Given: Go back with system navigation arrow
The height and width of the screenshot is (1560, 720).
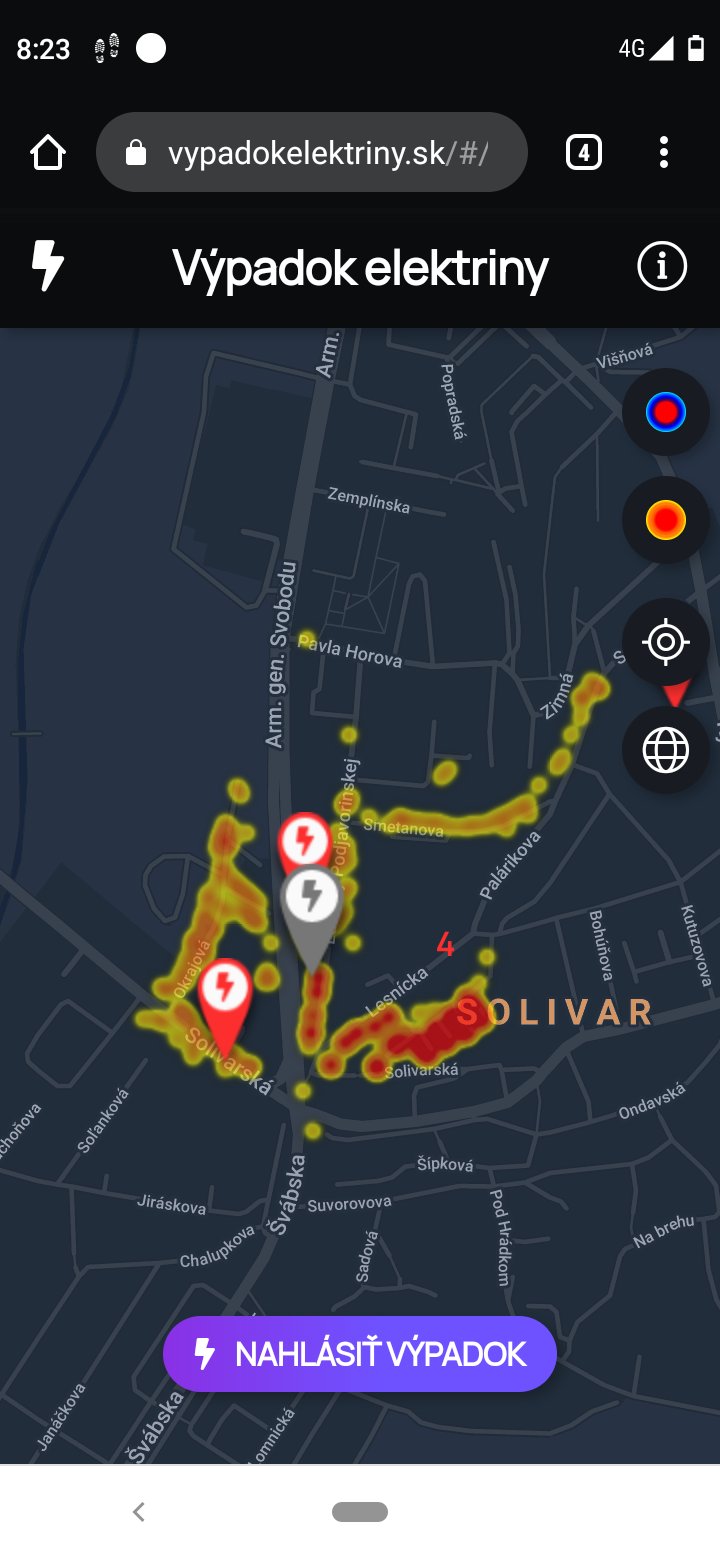Looking at the screenshot, I should click(139, 1512).
